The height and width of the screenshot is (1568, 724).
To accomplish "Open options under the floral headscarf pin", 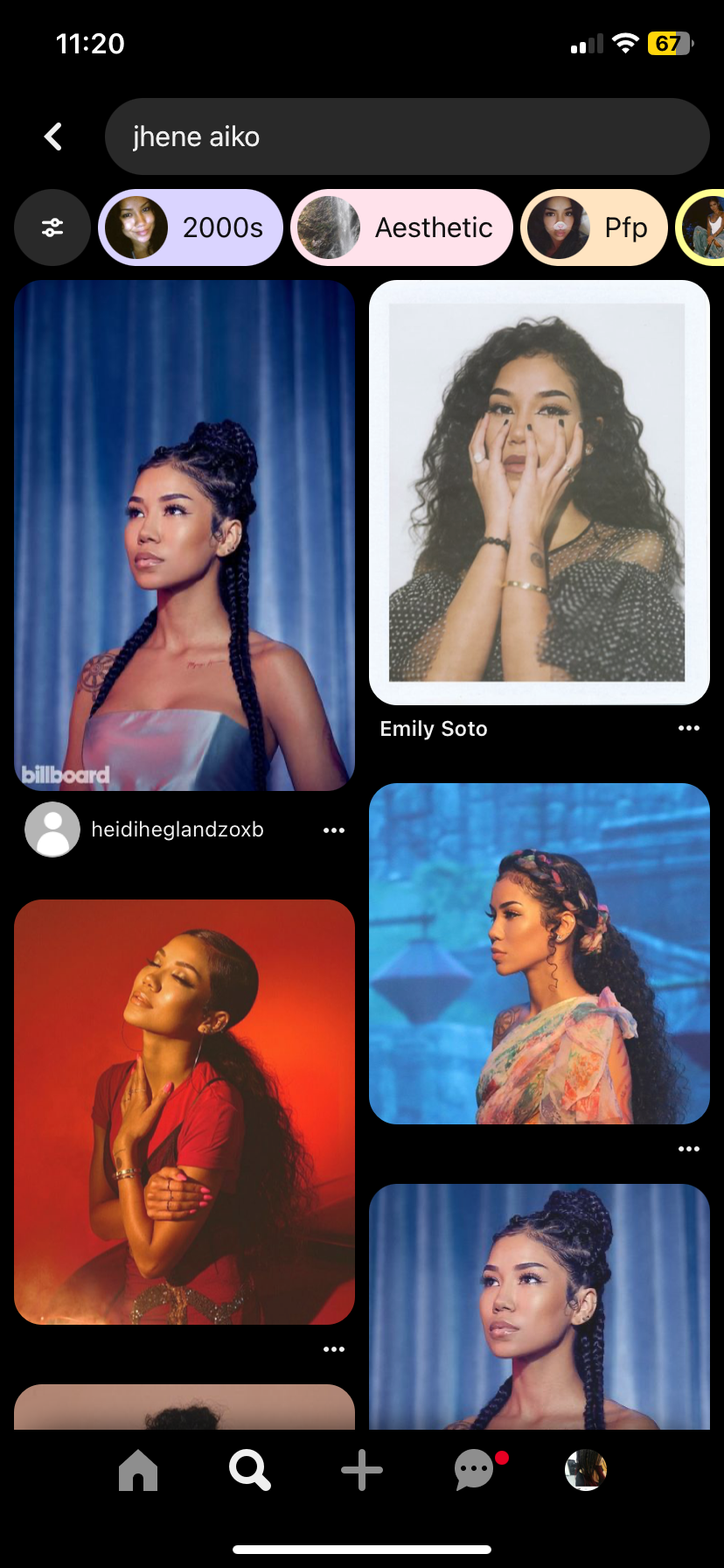I will pos(689,1149).
